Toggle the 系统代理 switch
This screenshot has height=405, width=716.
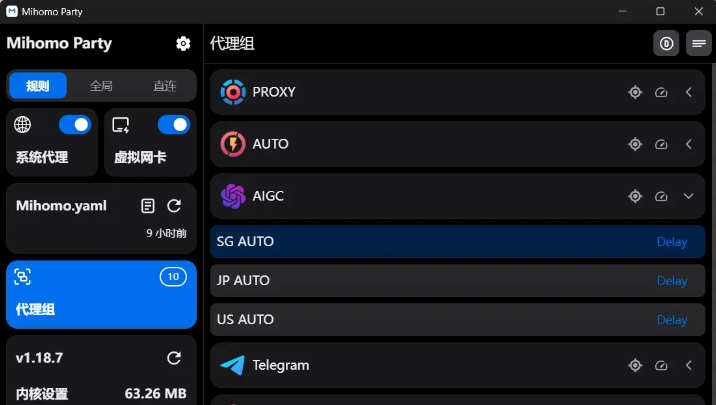75,125
